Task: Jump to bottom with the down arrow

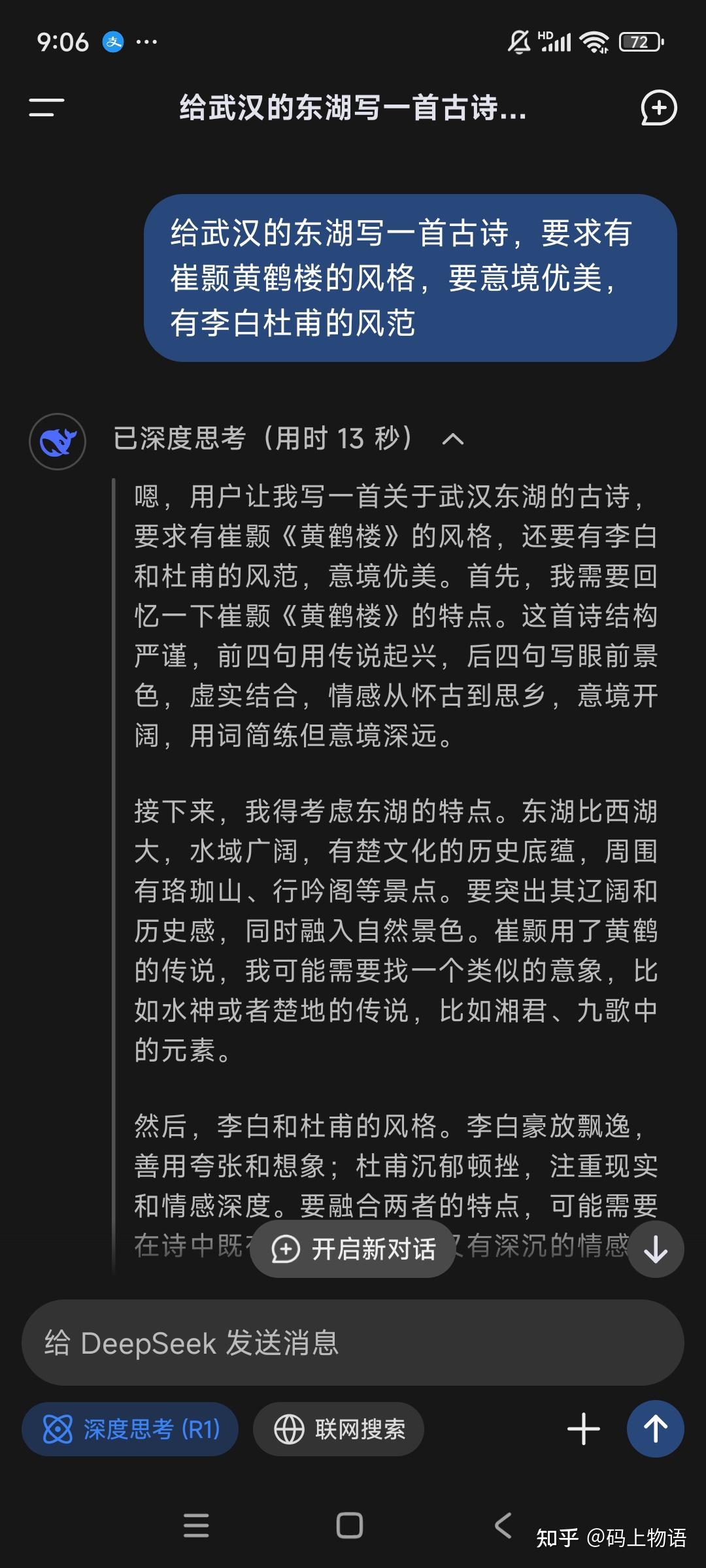Action: (656, 1249)
